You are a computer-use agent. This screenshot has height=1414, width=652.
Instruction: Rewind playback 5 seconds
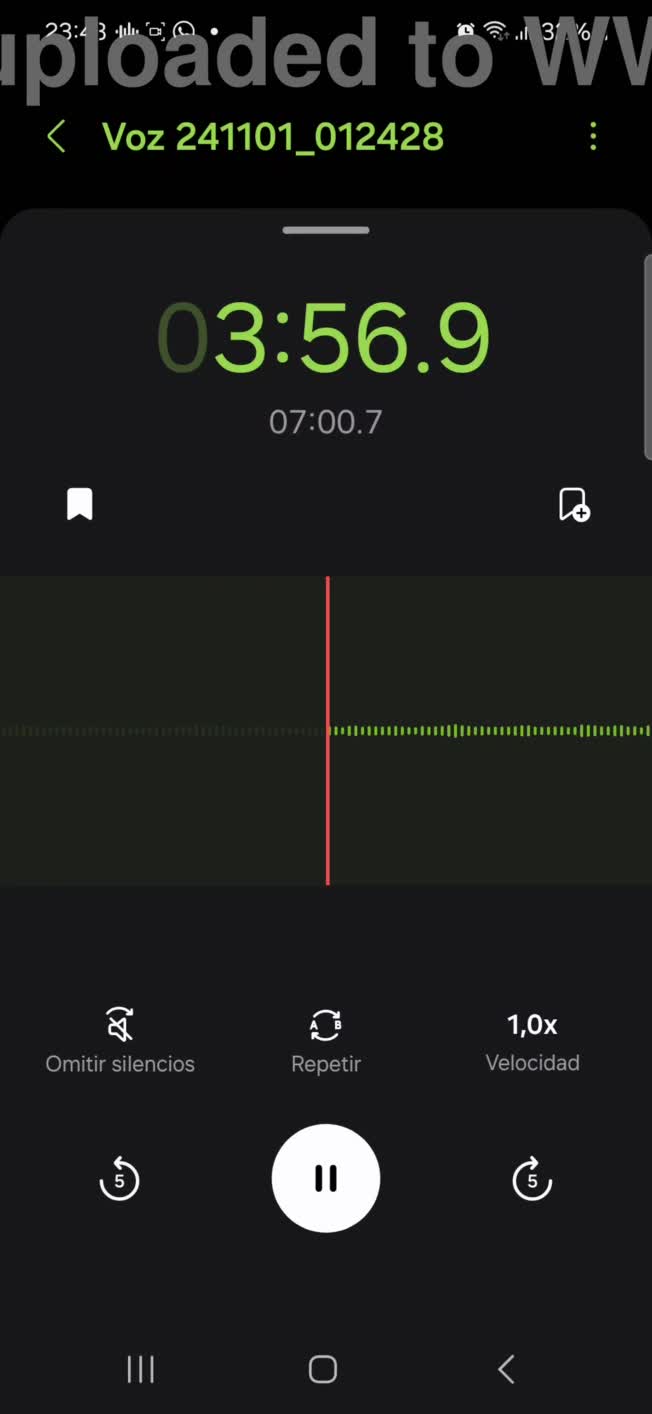120,1179
